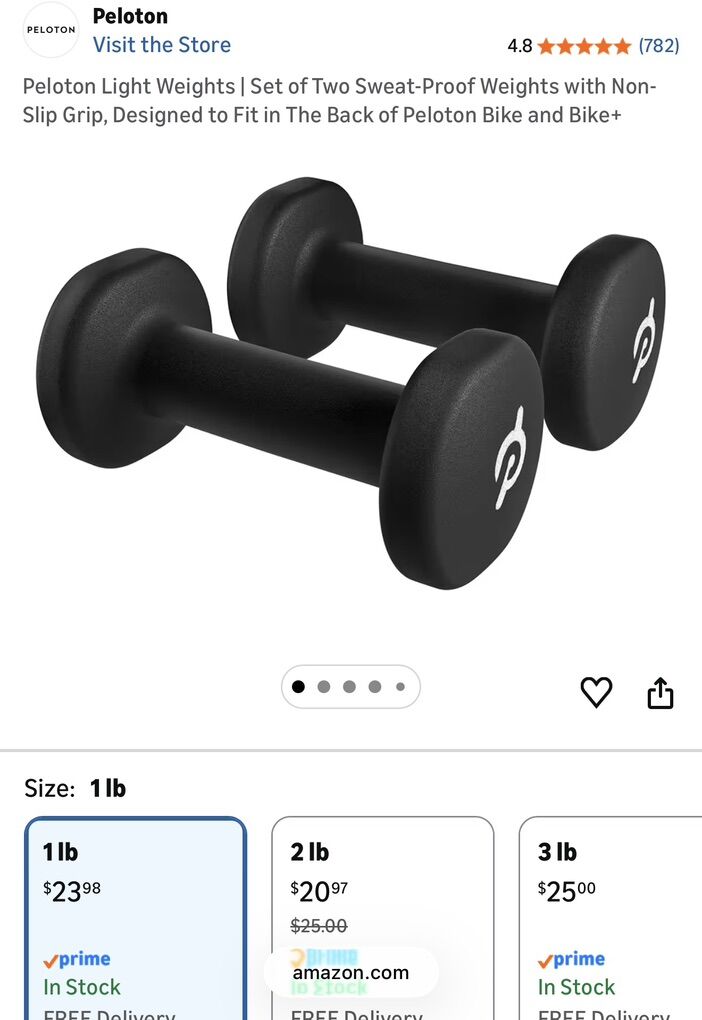The image size is (702, 1020).
Task: Share this product
Action: point(660,692)
